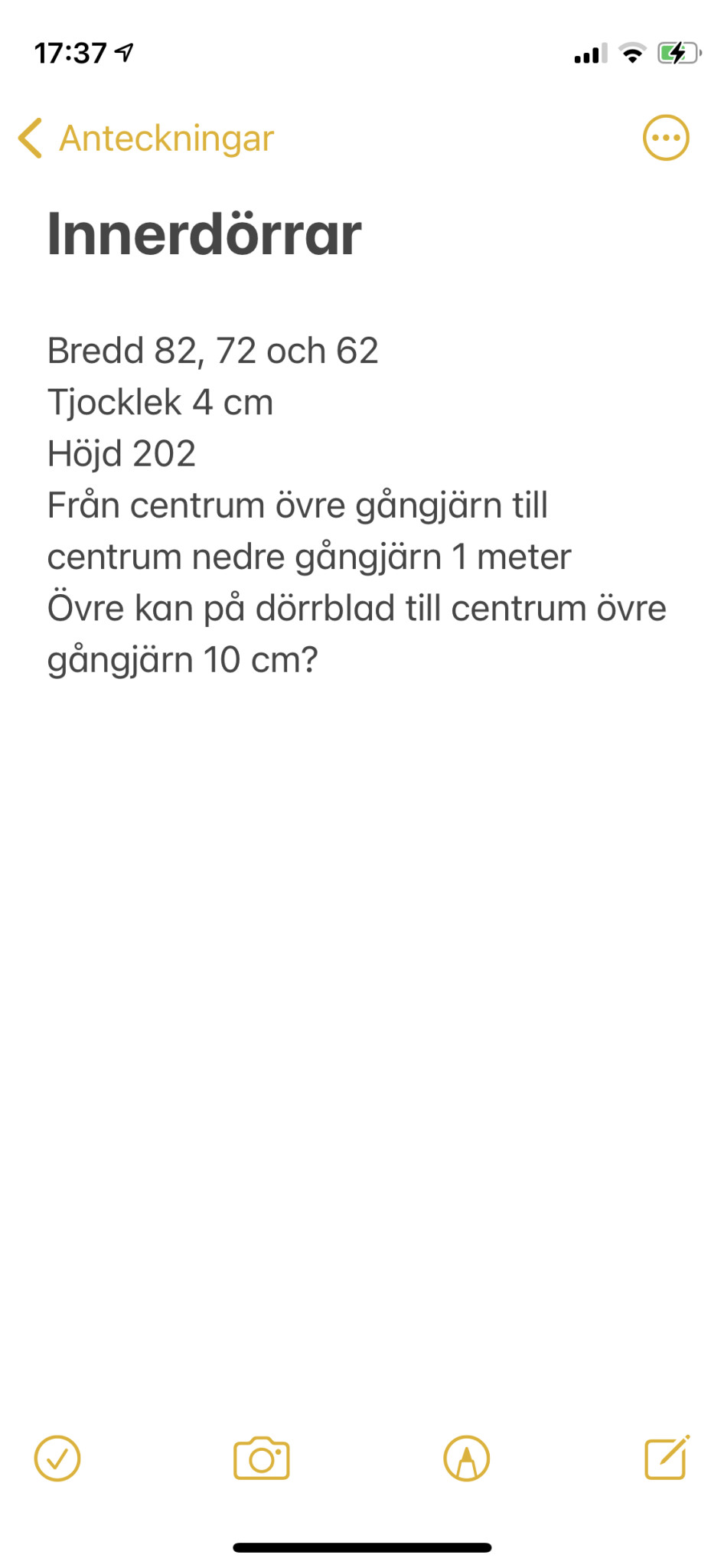Compose a new note
The width and height of the screenshot is (724, 1568).
[x=667, y=1459]
